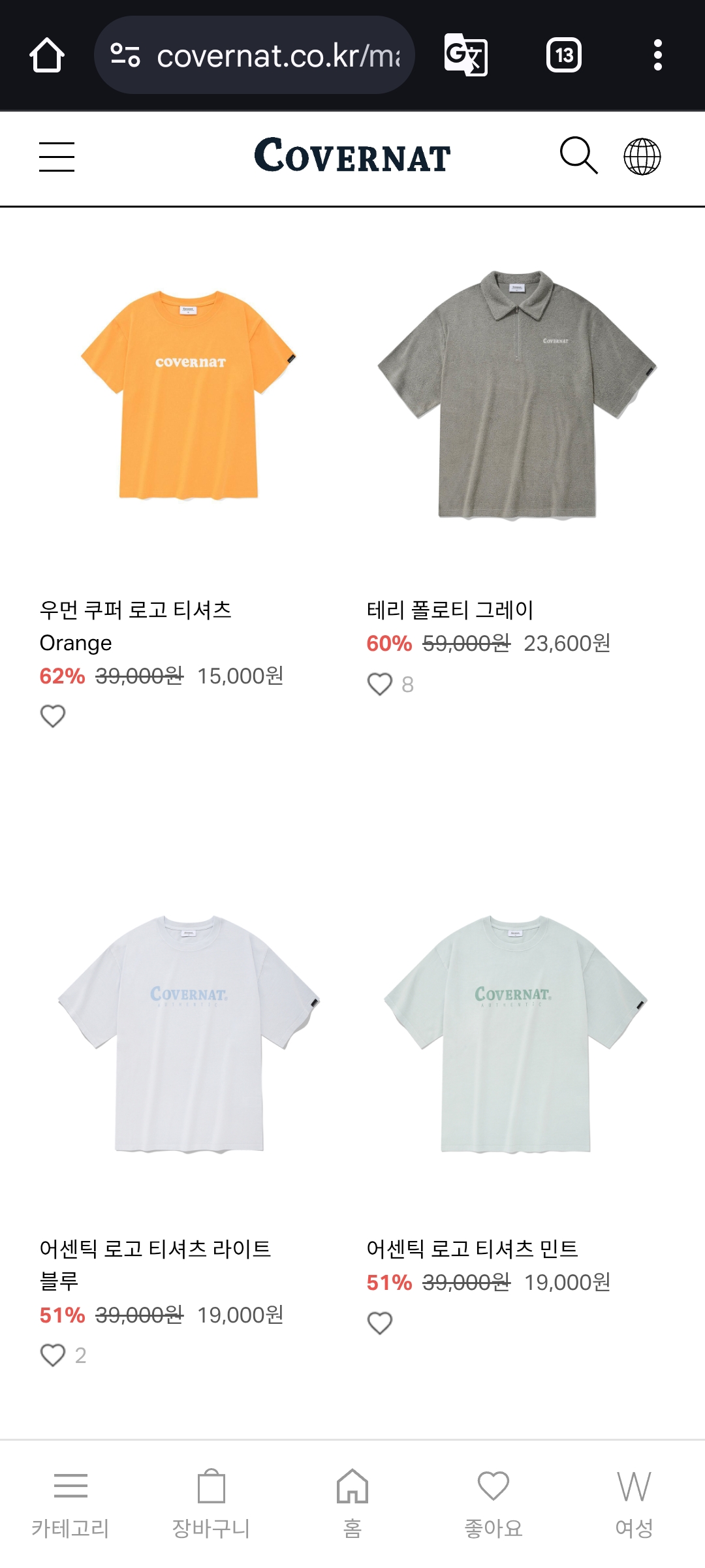
Task: Open the 어센틱 로고 티셔츠 민트 product
Action: [516, 1033]
